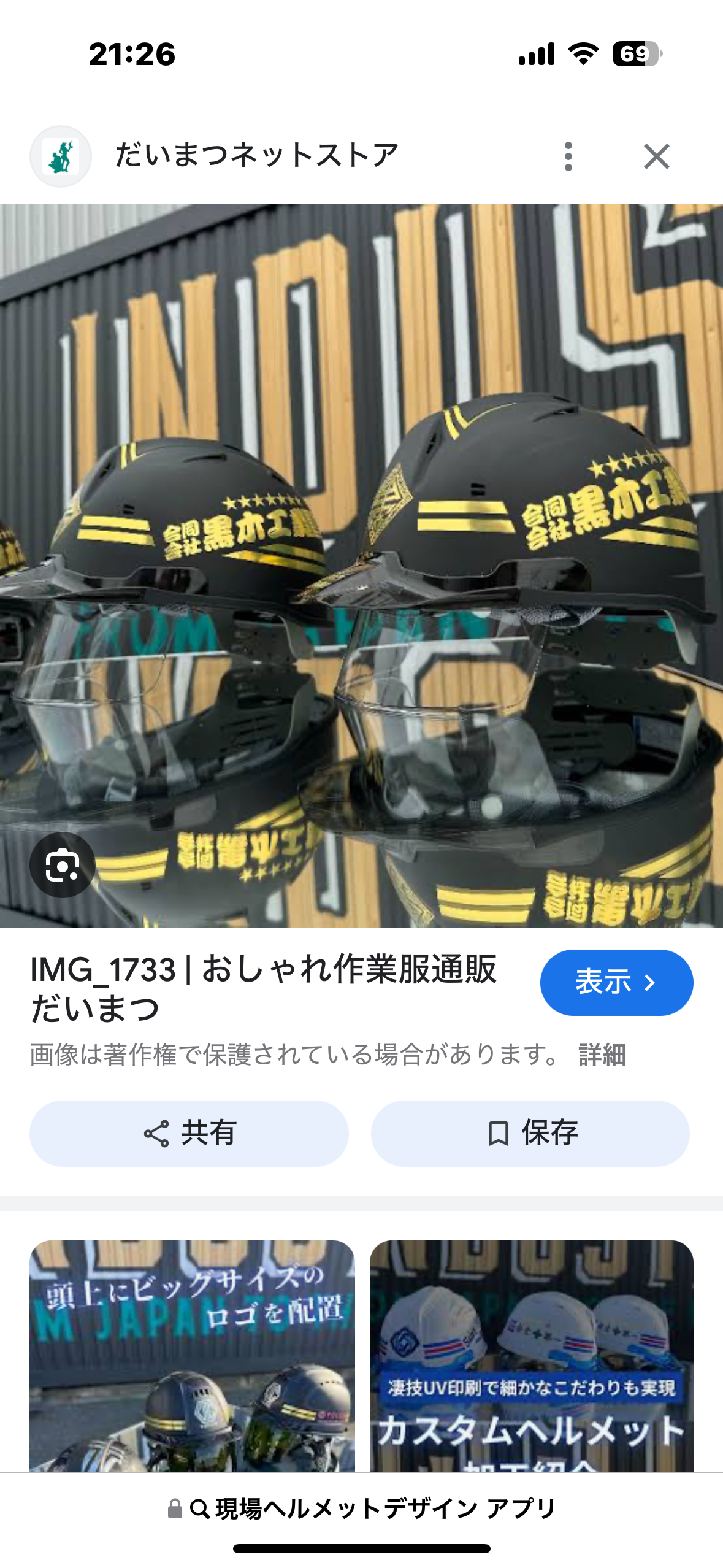Image resolution: width=723 pixels, height=1568 pixels.
Task: Open the related image with ビッグサイズのロゴ helmets
Action: [192, 1356]
